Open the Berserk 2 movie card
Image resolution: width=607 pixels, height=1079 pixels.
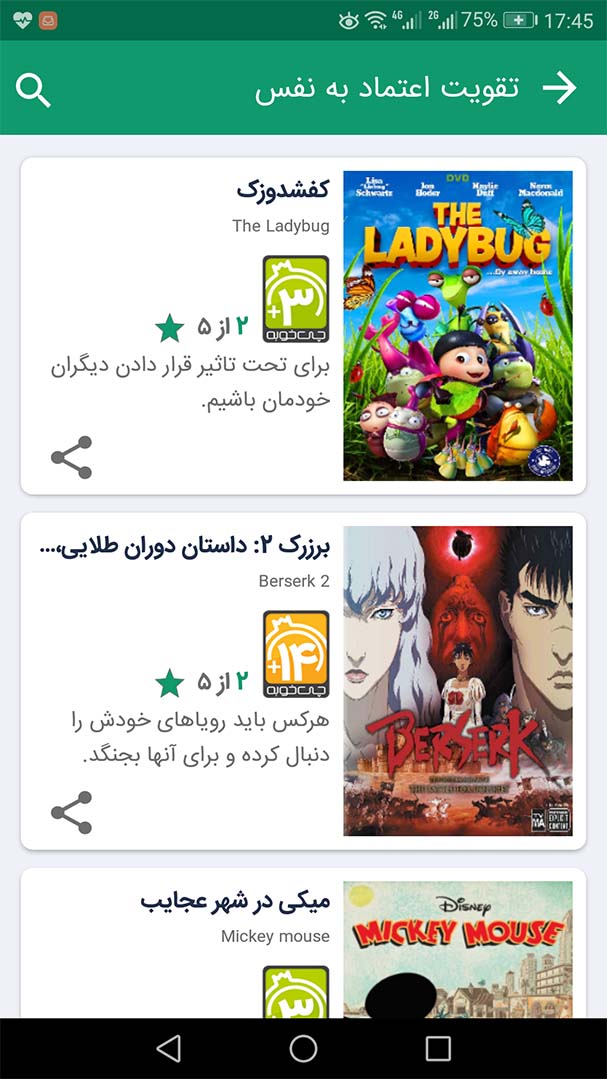[x=304, y=681]
